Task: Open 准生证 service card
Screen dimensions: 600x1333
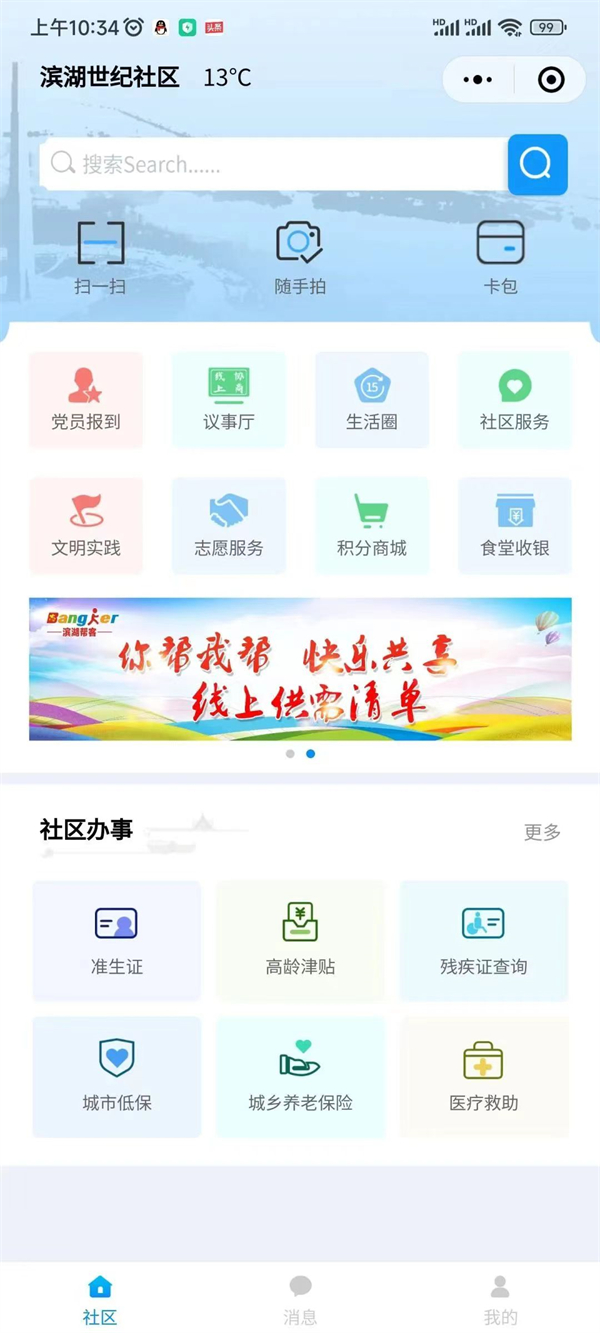Action: [117, 940]
